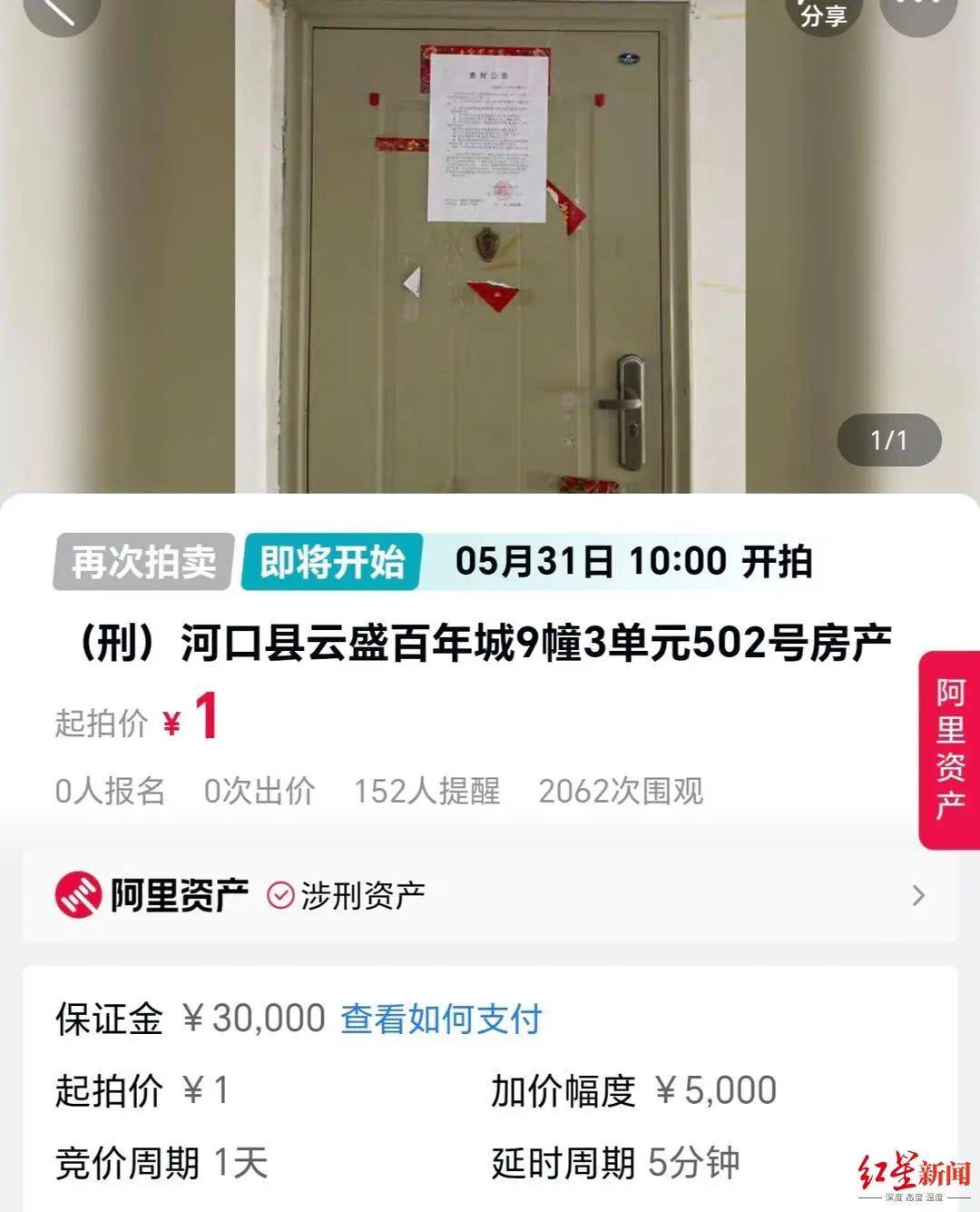Tap the 查看如何支付 link
Viewport: 980px width, 1212px height.
441,1019
